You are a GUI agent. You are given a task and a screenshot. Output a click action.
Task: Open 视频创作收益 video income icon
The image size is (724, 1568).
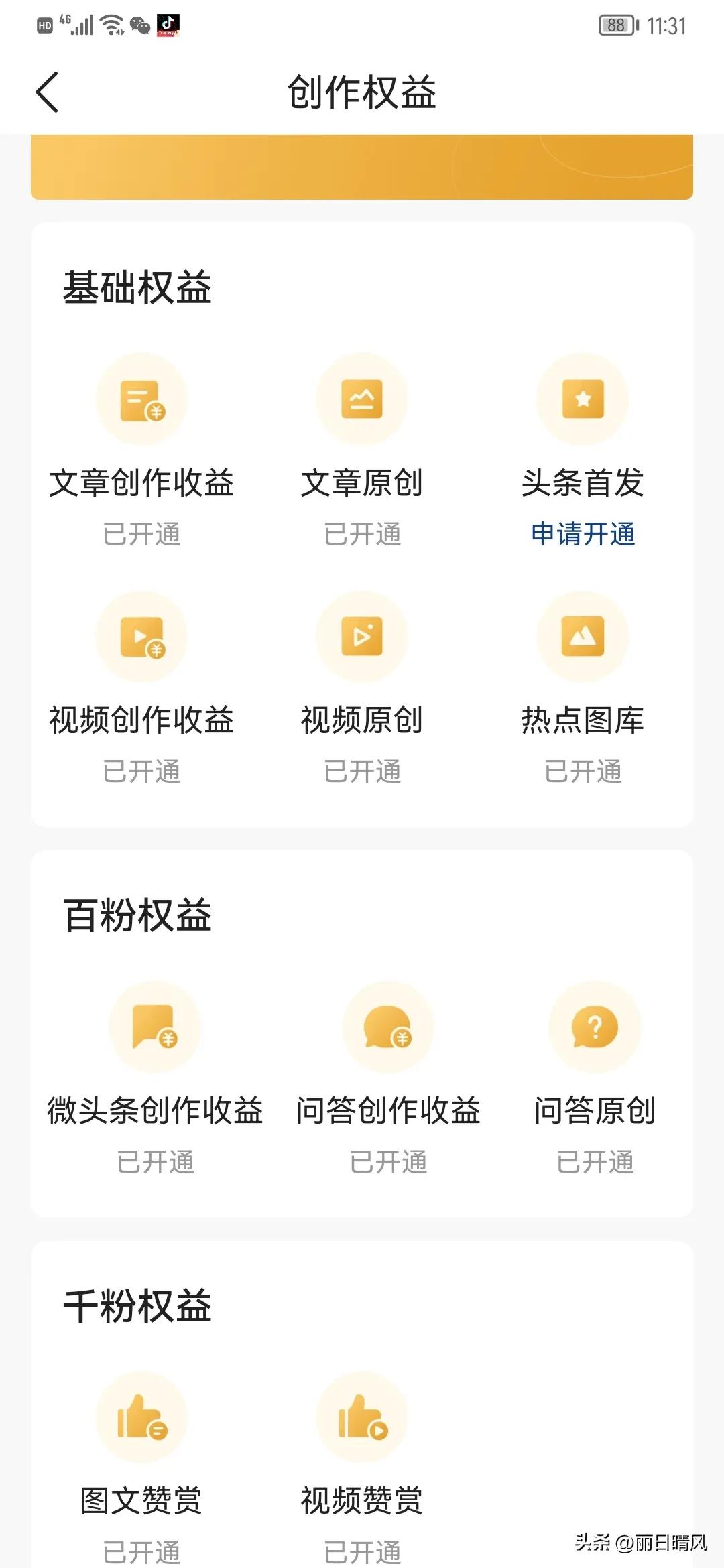tap(141, 637)
